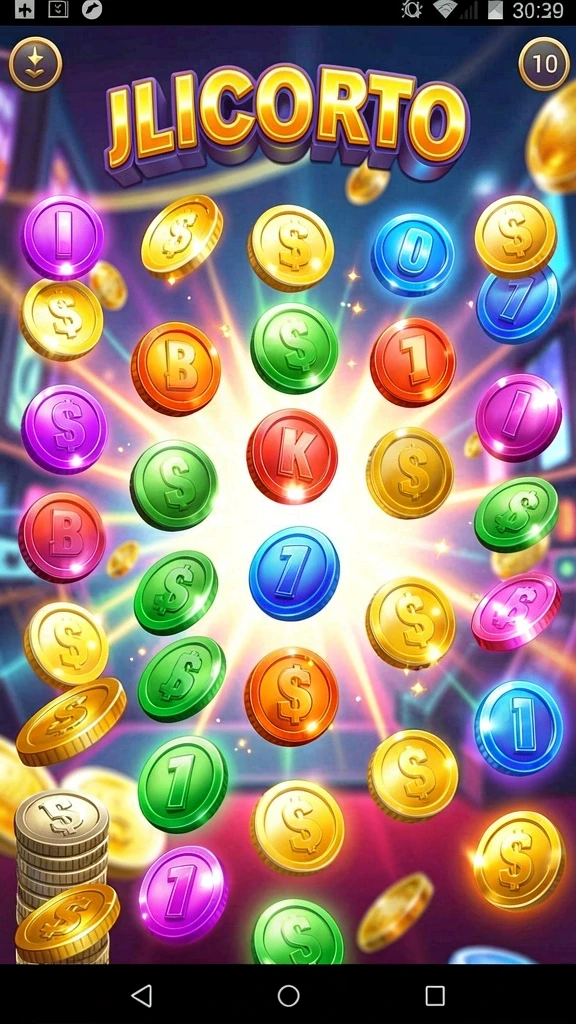Tap the red K coin
This screenshot has height=1024, width=576.
click(292, 456)
